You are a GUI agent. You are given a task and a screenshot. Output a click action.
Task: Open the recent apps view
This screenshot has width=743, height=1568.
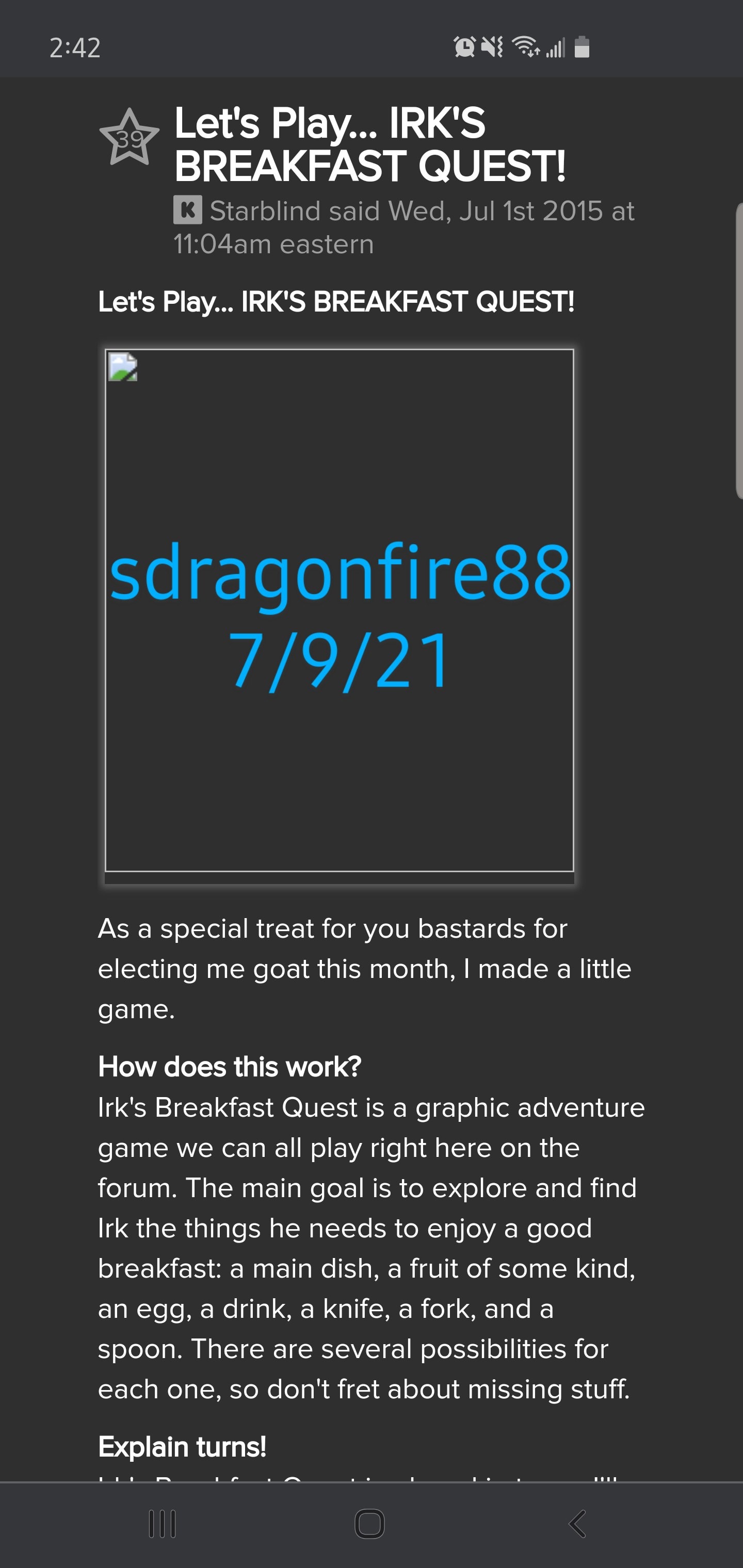[x=163, y=1524]
